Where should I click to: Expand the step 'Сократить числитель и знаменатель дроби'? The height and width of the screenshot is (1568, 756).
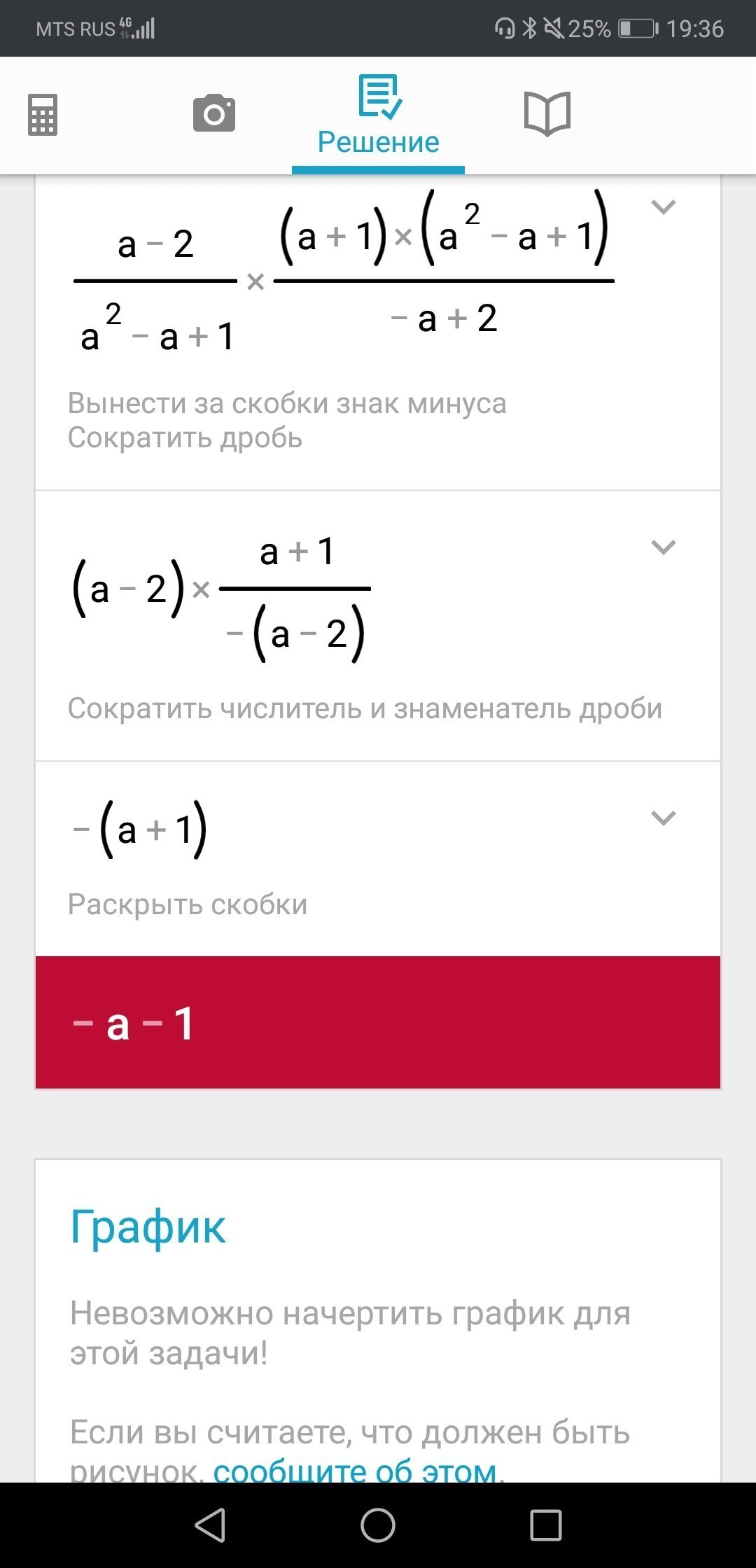click(x=663, y=547)
